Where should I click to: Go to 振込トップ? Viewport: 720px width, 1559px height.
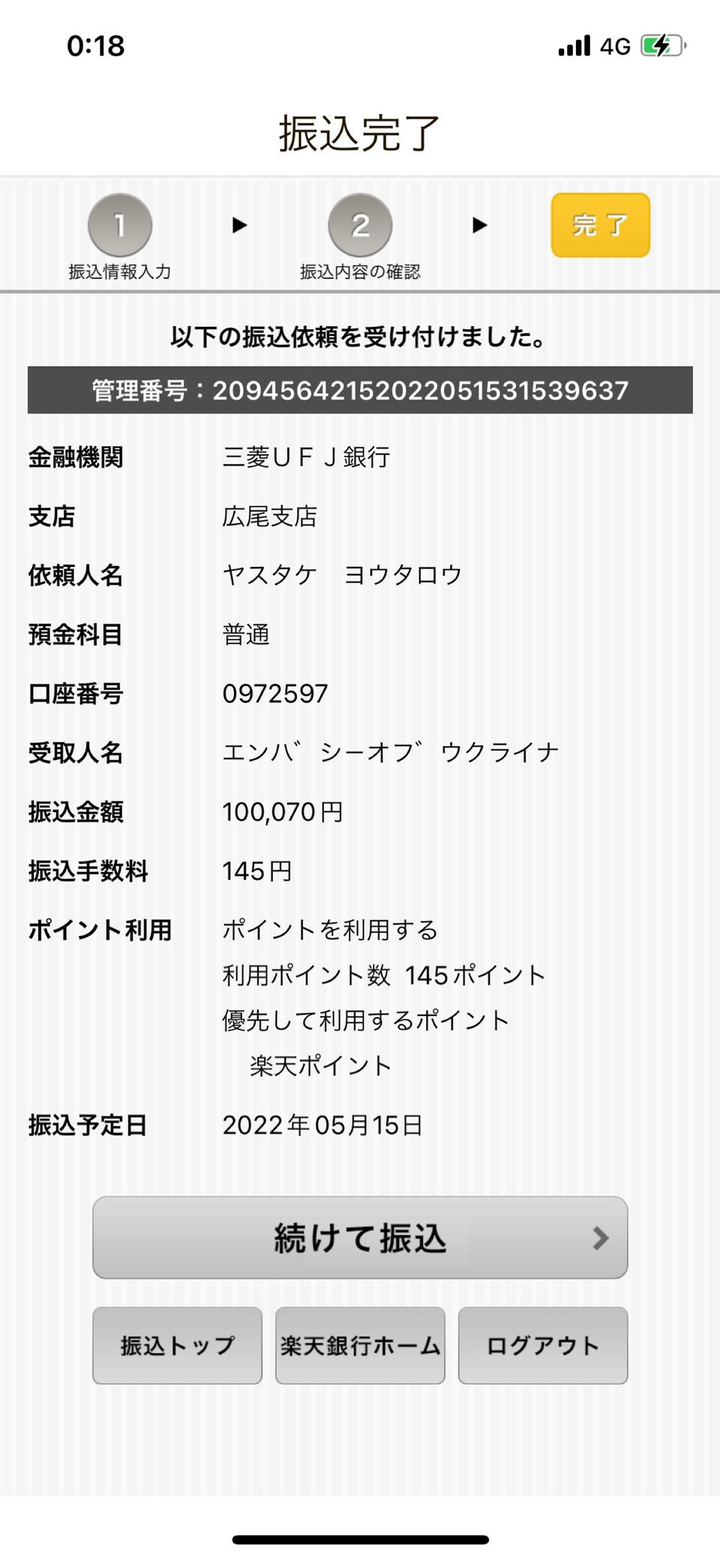click(x=177, y=1345)
